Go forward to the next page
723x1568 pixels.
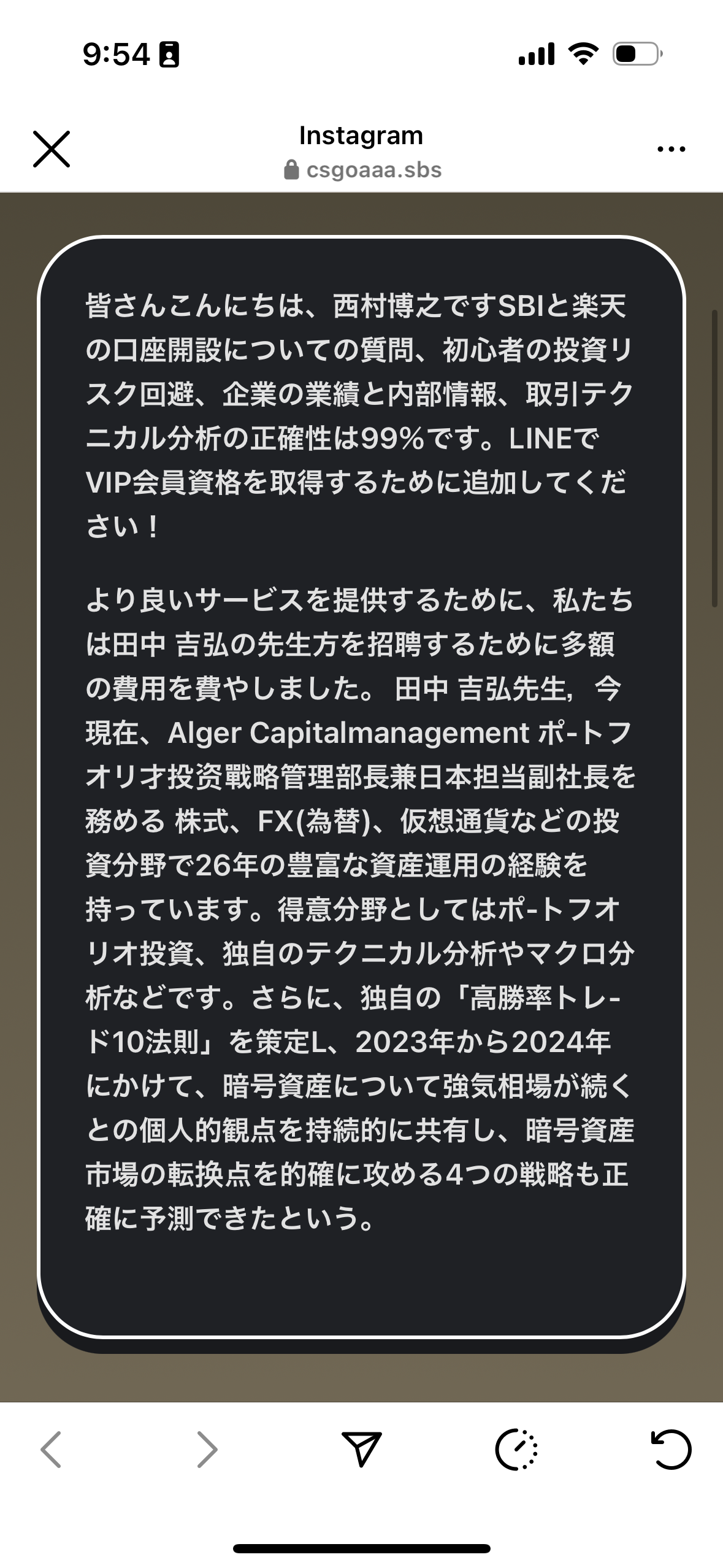coord(207,1450)
